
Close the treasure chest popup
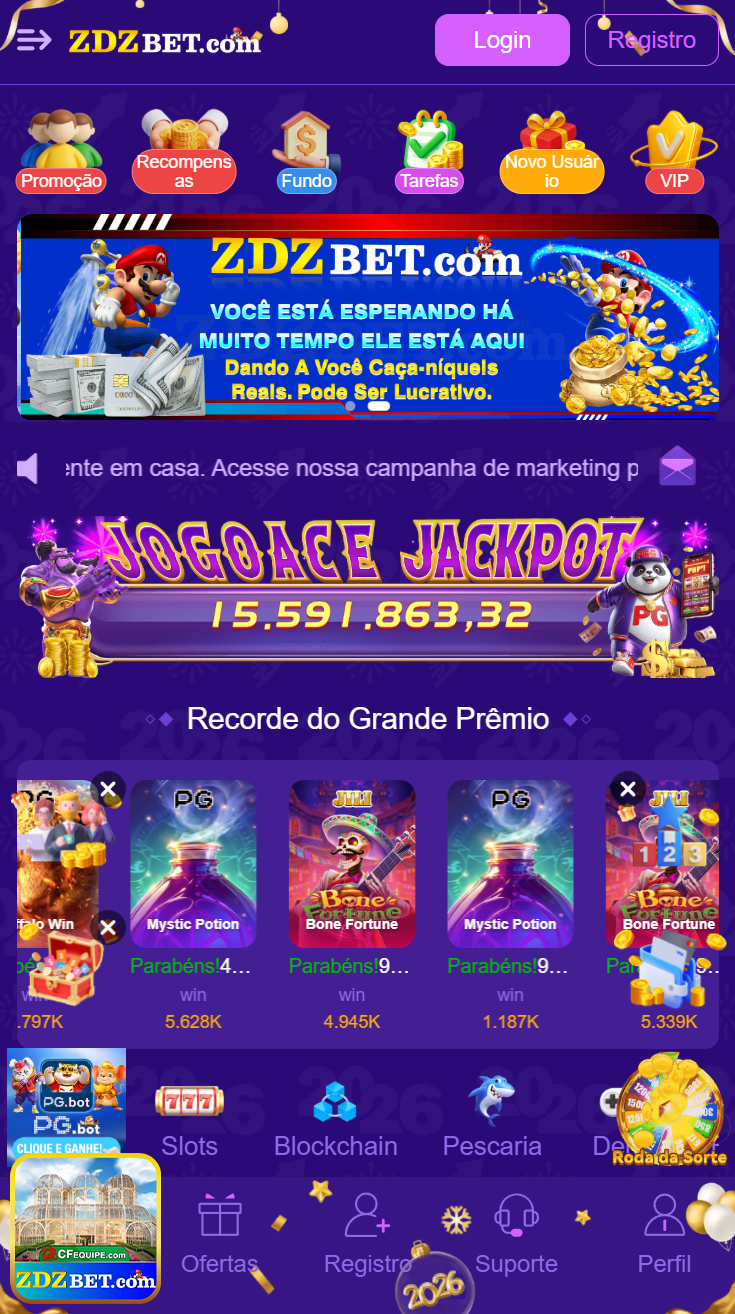point(108,927)
